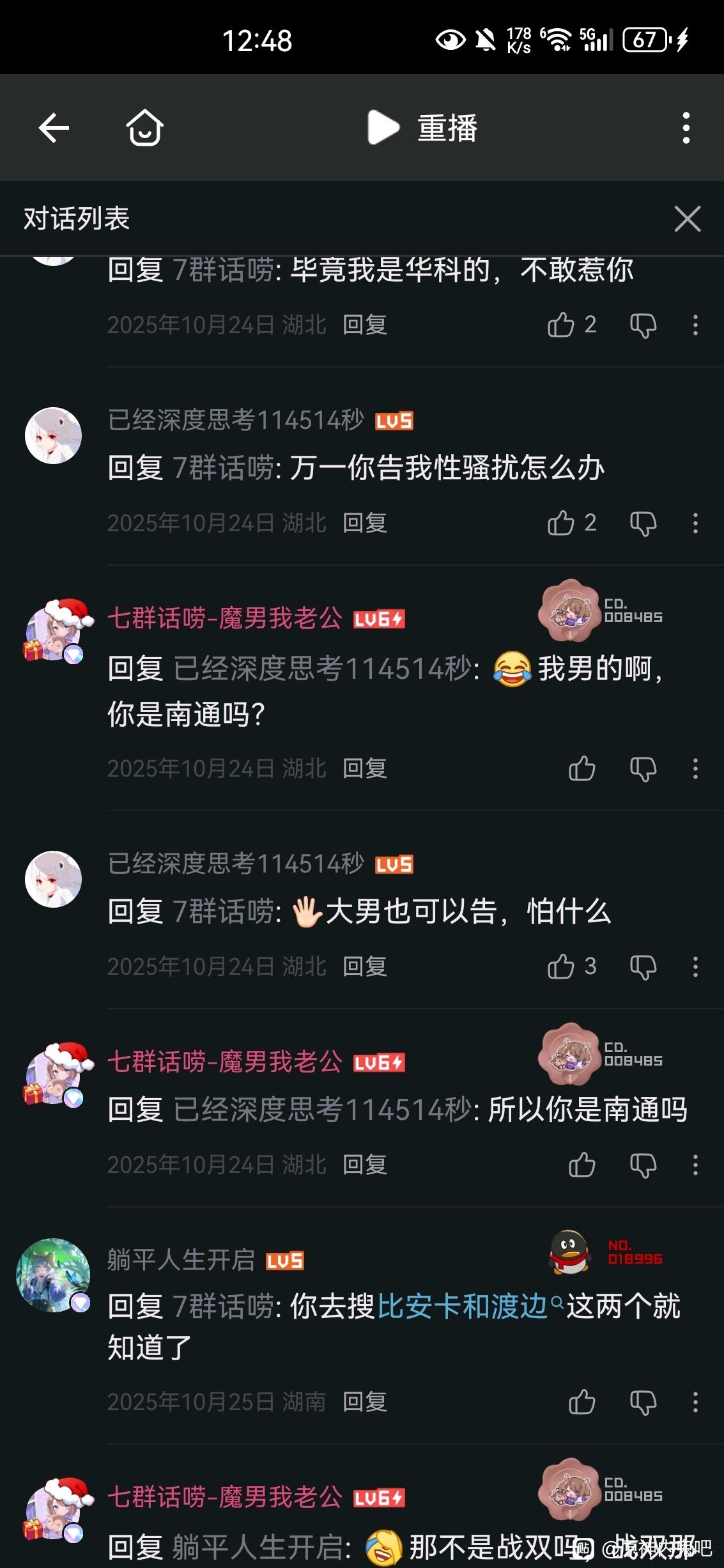Open more options on 躺平人生开启's comment
The image size is (724, 1568).
pos(695,1402)
